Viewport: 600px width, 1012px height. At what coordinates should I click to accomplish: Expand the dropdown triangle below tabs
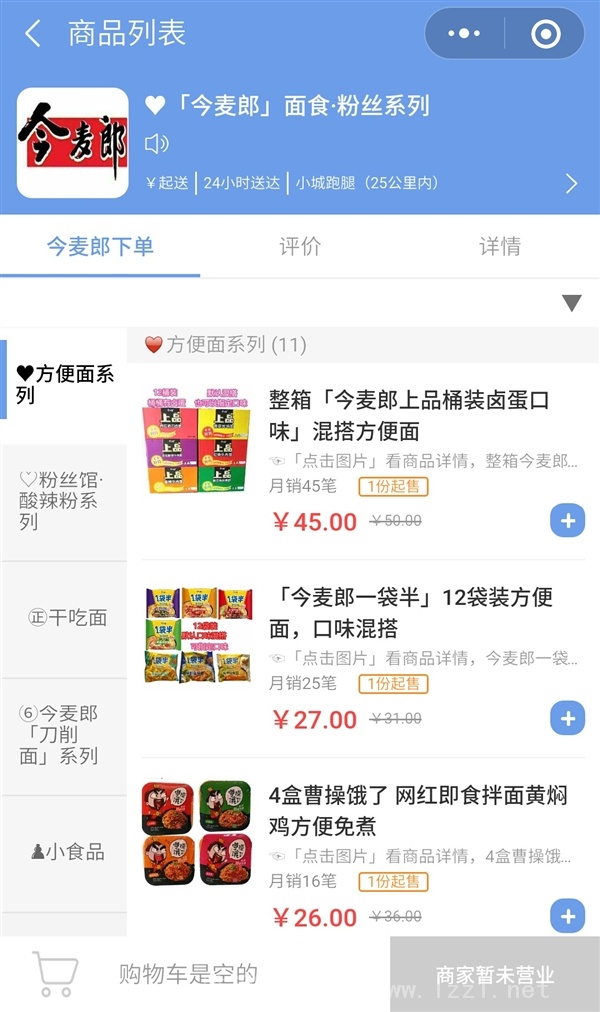click(571, 303)
